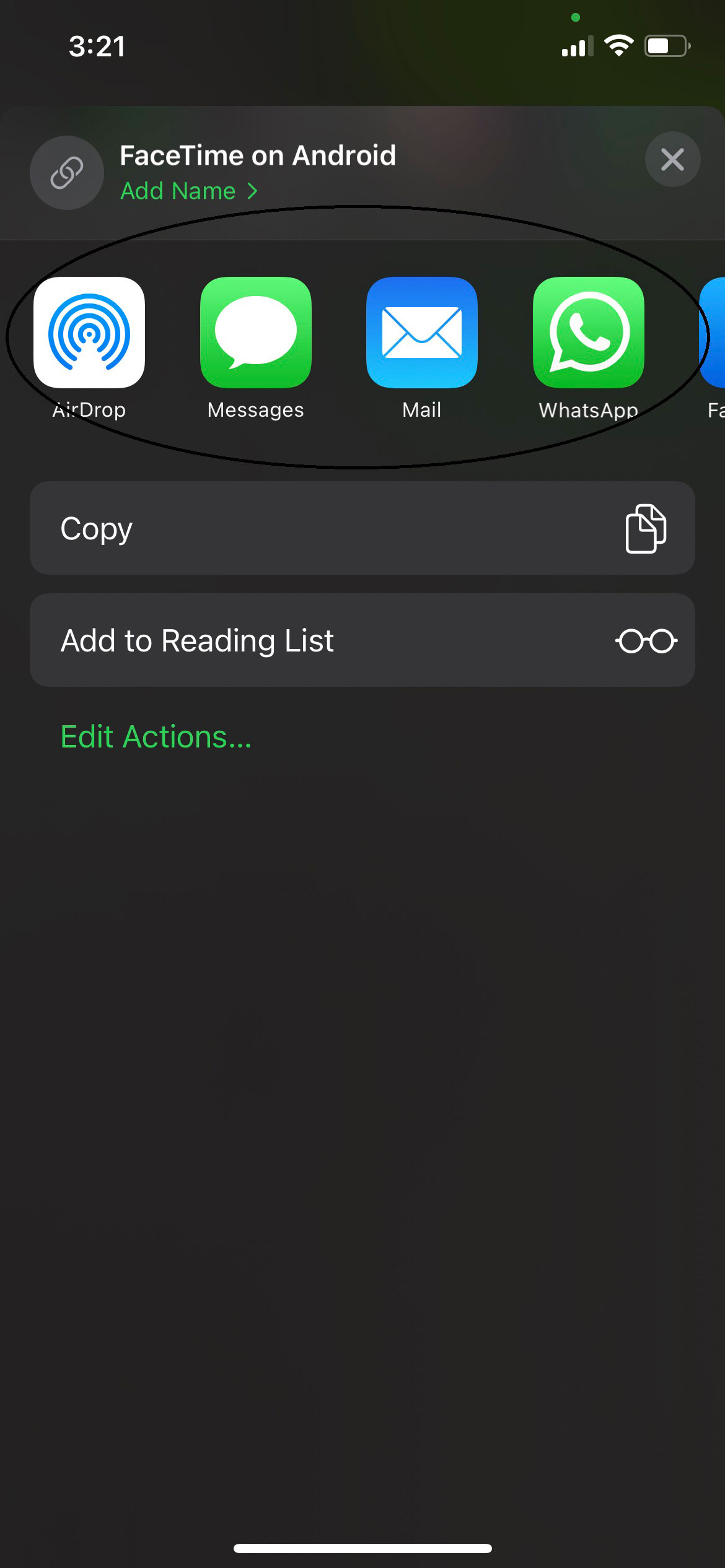This screenshot has height=1568, width=725.
Task: Share the link on WhatsApp
Action: 588,333
